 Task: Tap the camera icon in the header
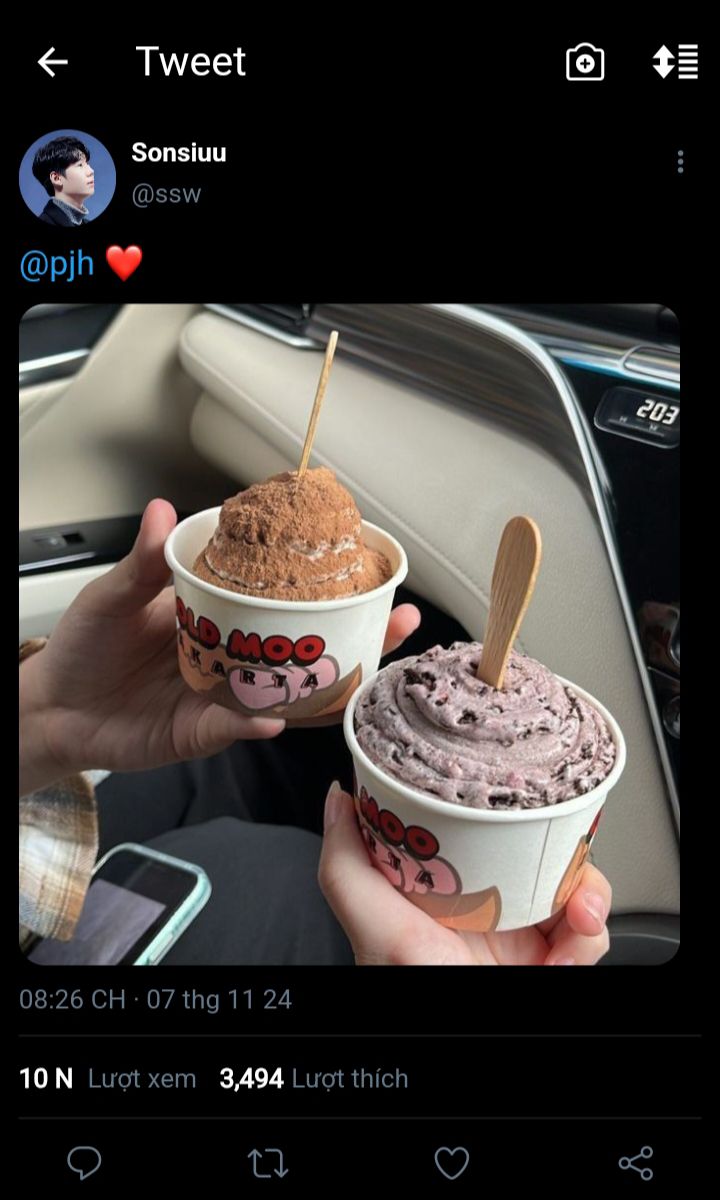click(585, 62)
